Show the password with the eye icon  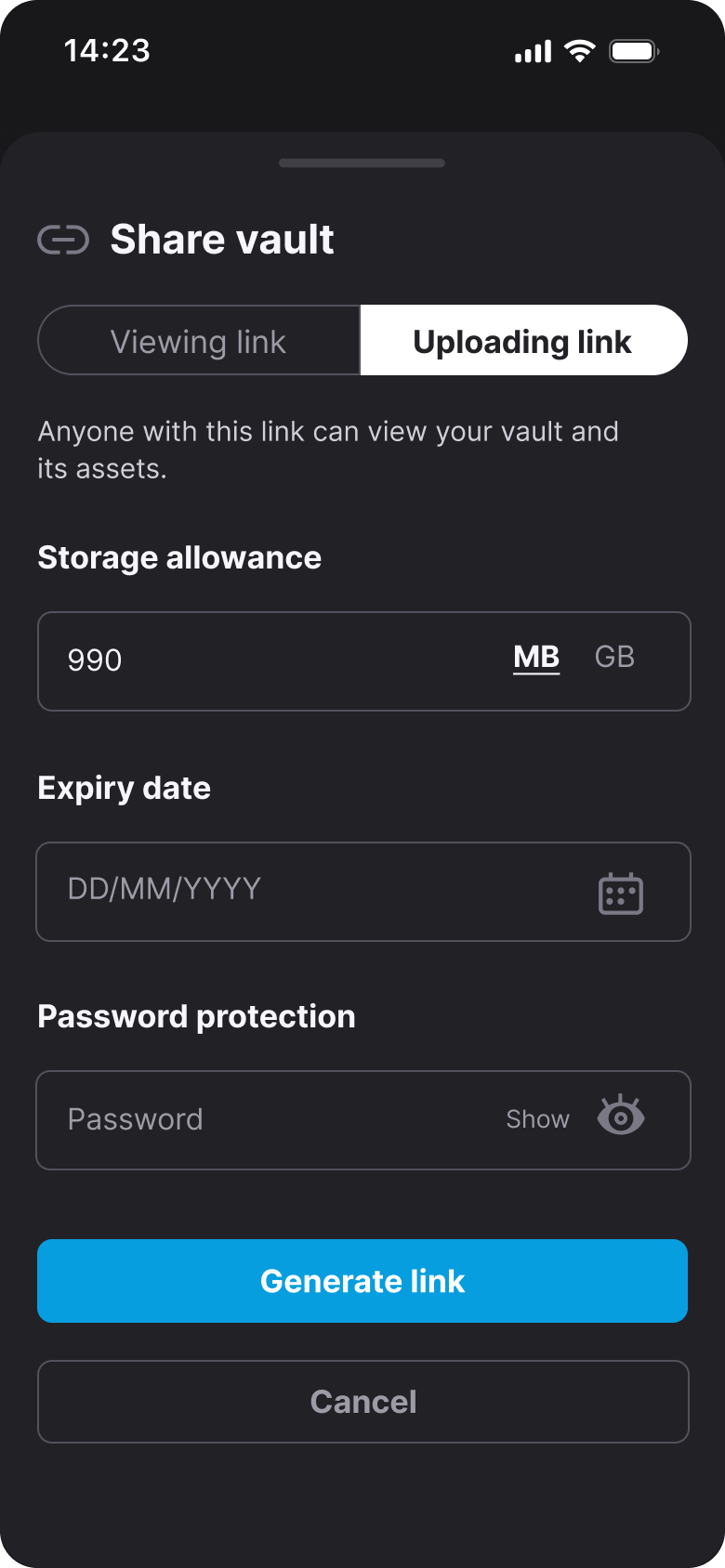coord(621,1117)
